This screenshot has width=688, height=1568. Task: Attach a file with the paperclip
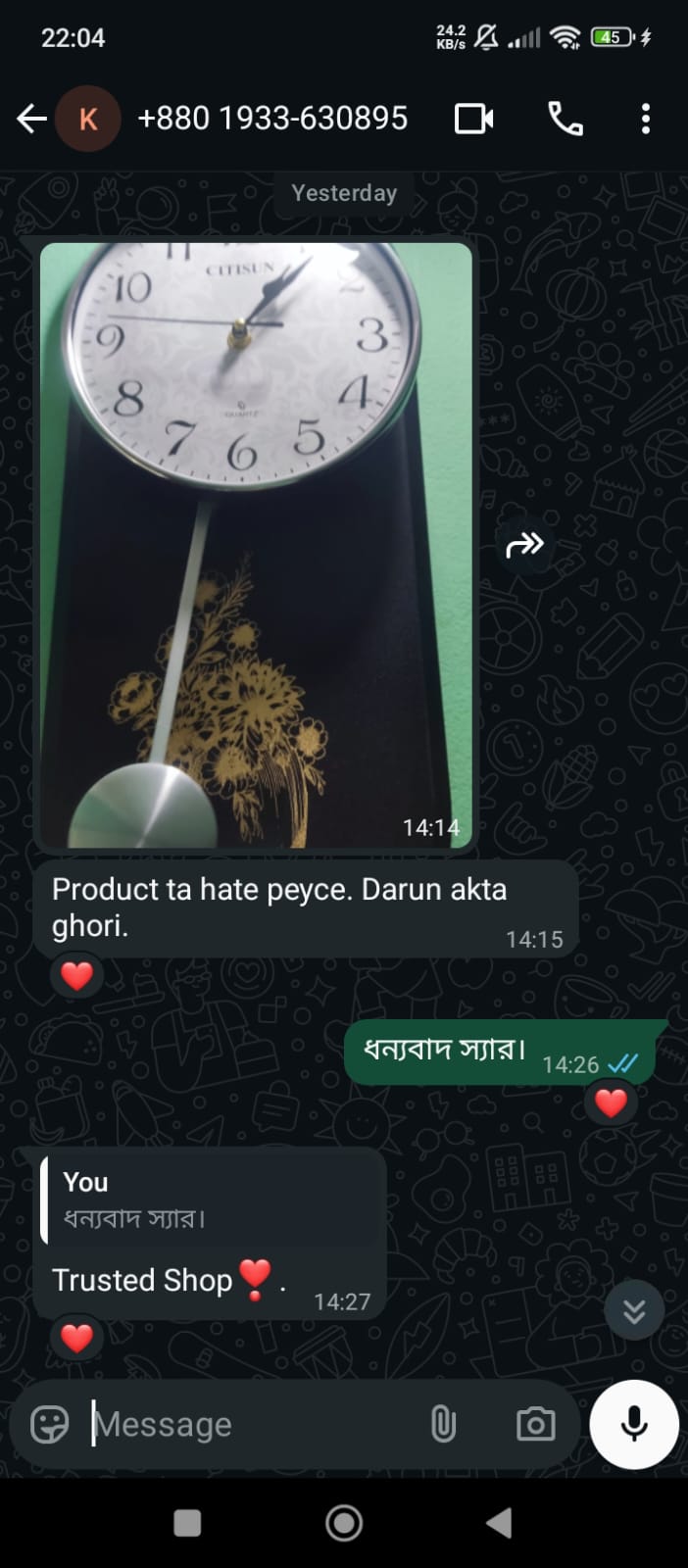[x=443, y=1424]
